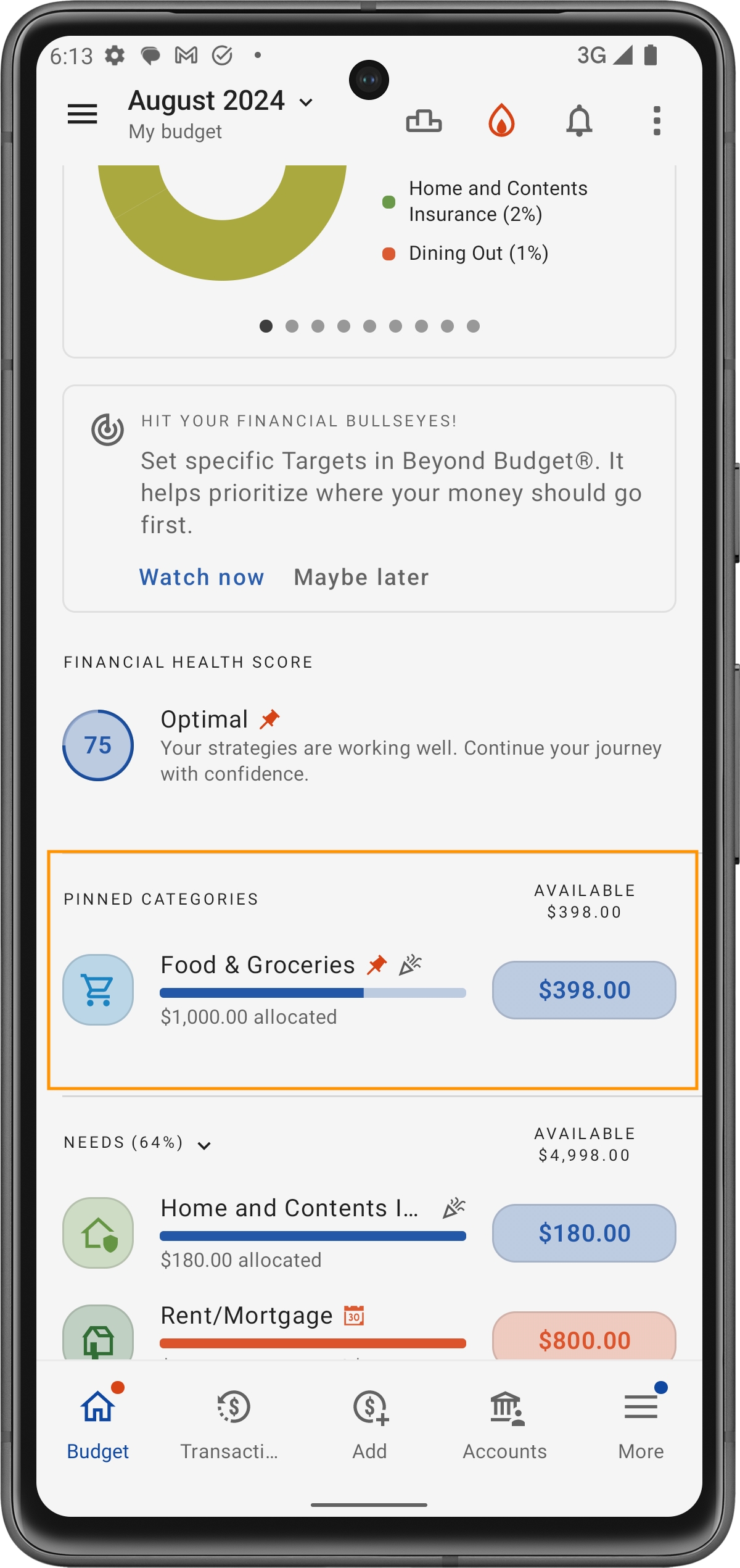740x1568 pixels.
Task: Tap the $800.00 Rent/Mortgage amount button
Action: point(583,1338)
